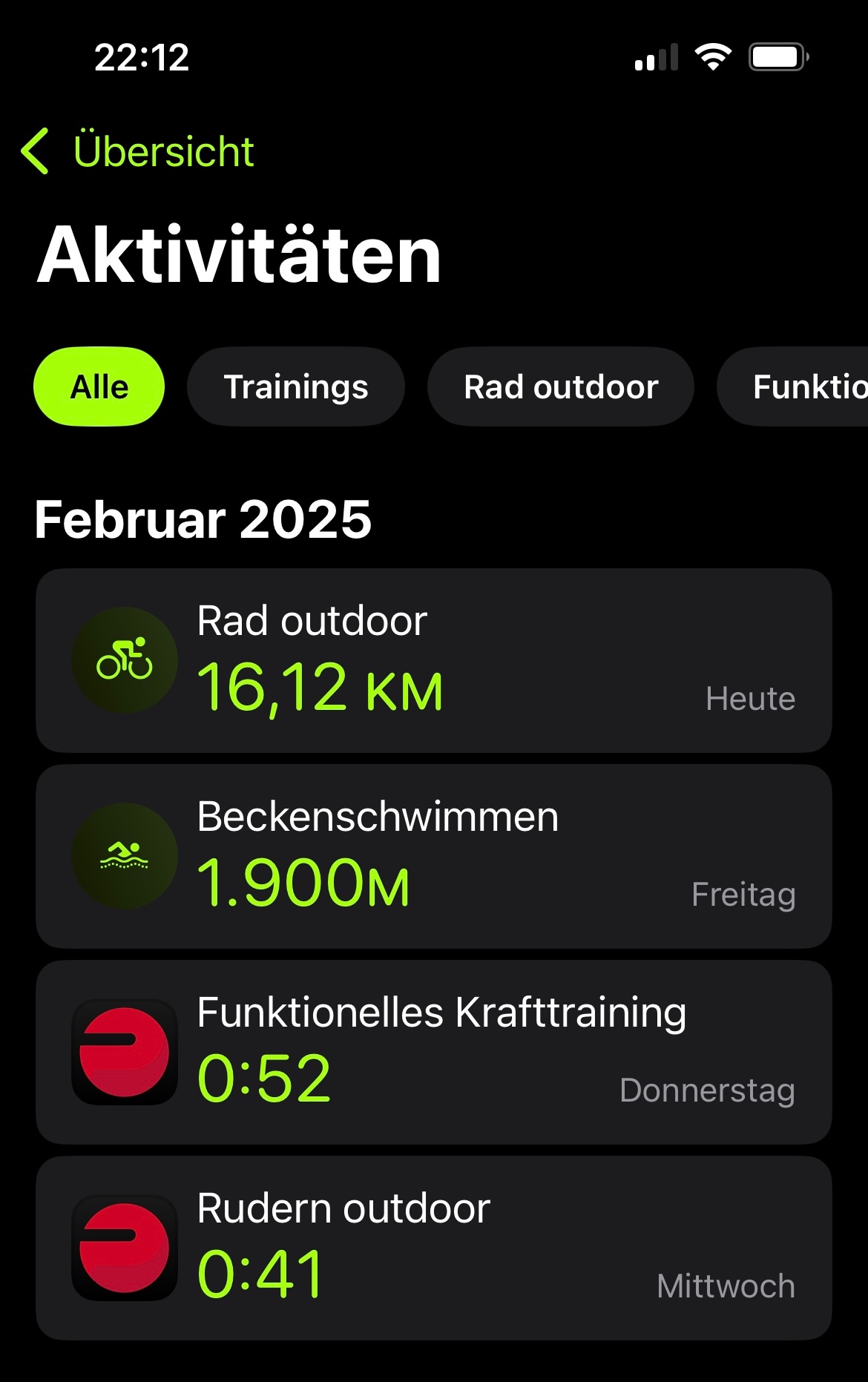Go back to Übersicht
868x1382 pixels.
(139, 151)
